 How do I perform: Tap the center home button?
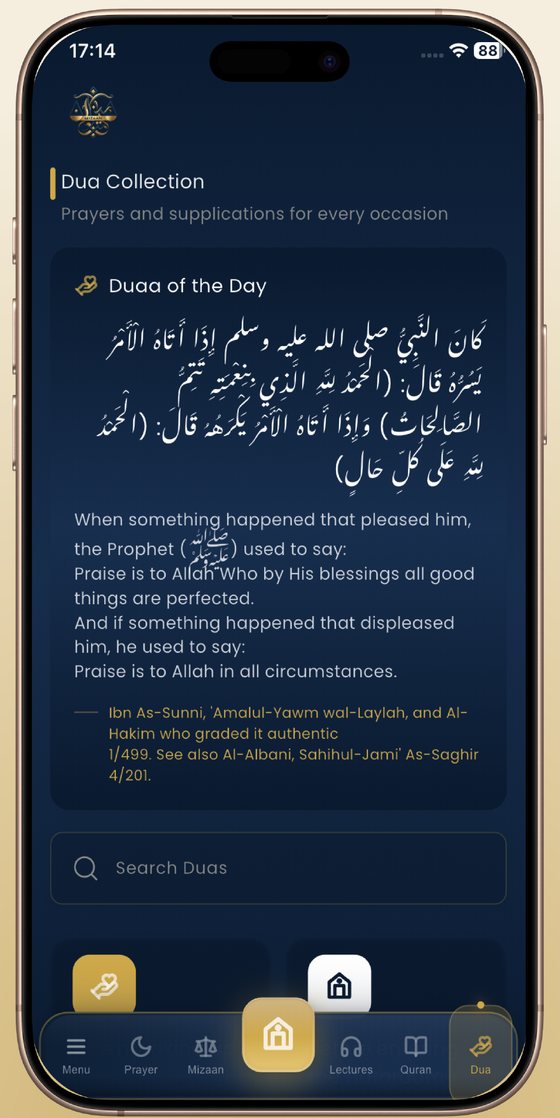(x=278, y=1035)
